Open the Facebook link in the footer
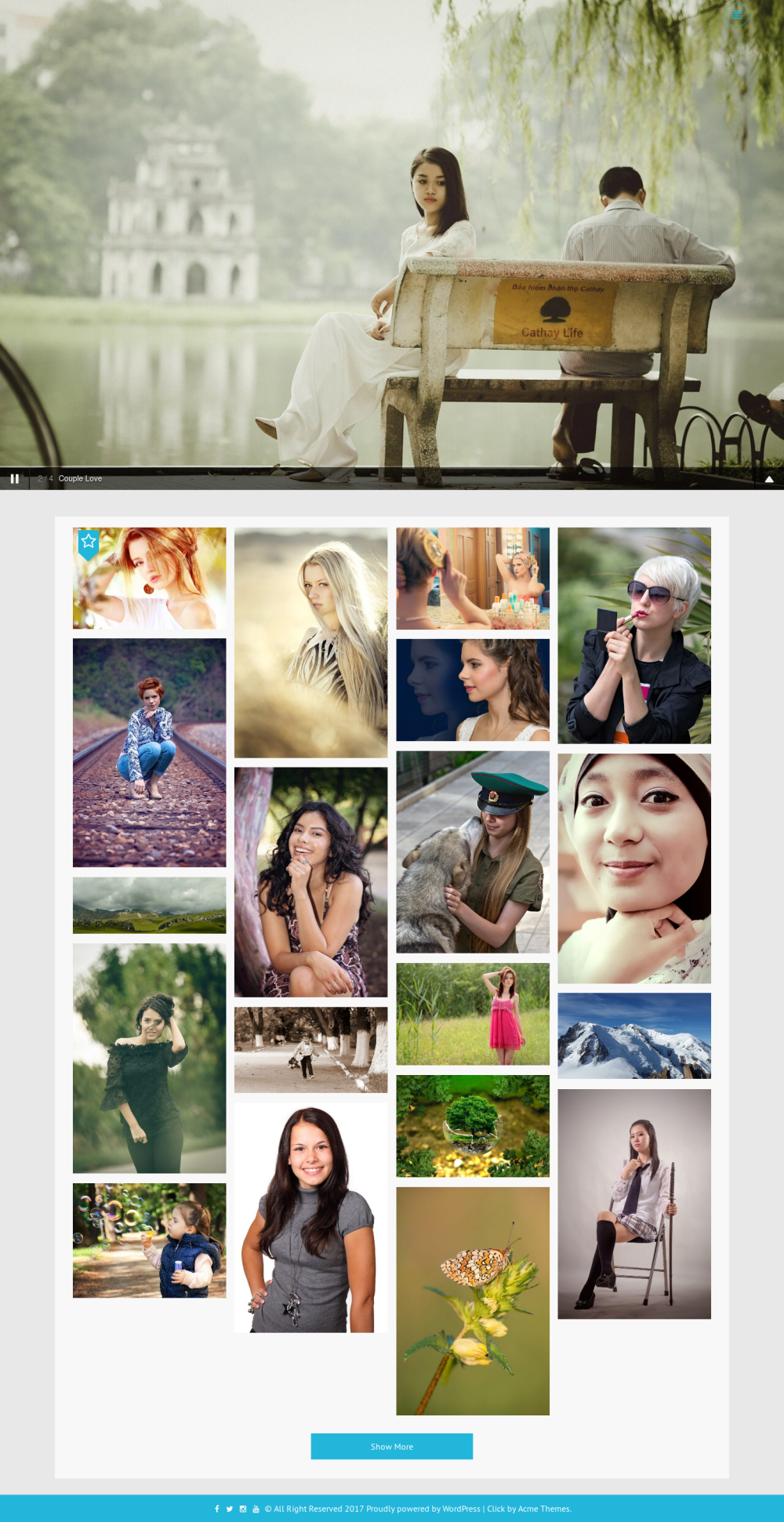The width and height of the screenshot is (784, 1522). [216, 1509]
